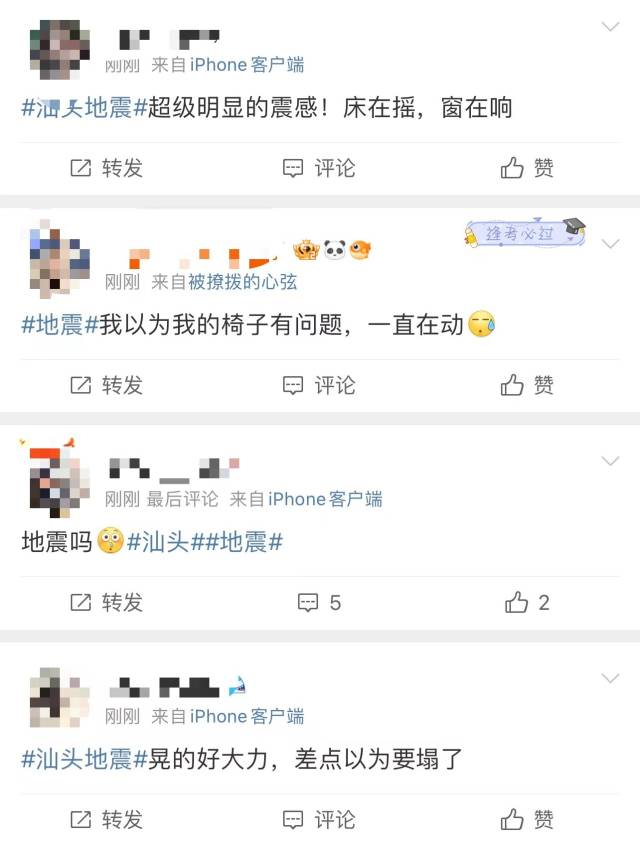Repost the 差点以为要塌了 post
Viewport: 640px width, 841px height.
[x=107, y=820]
